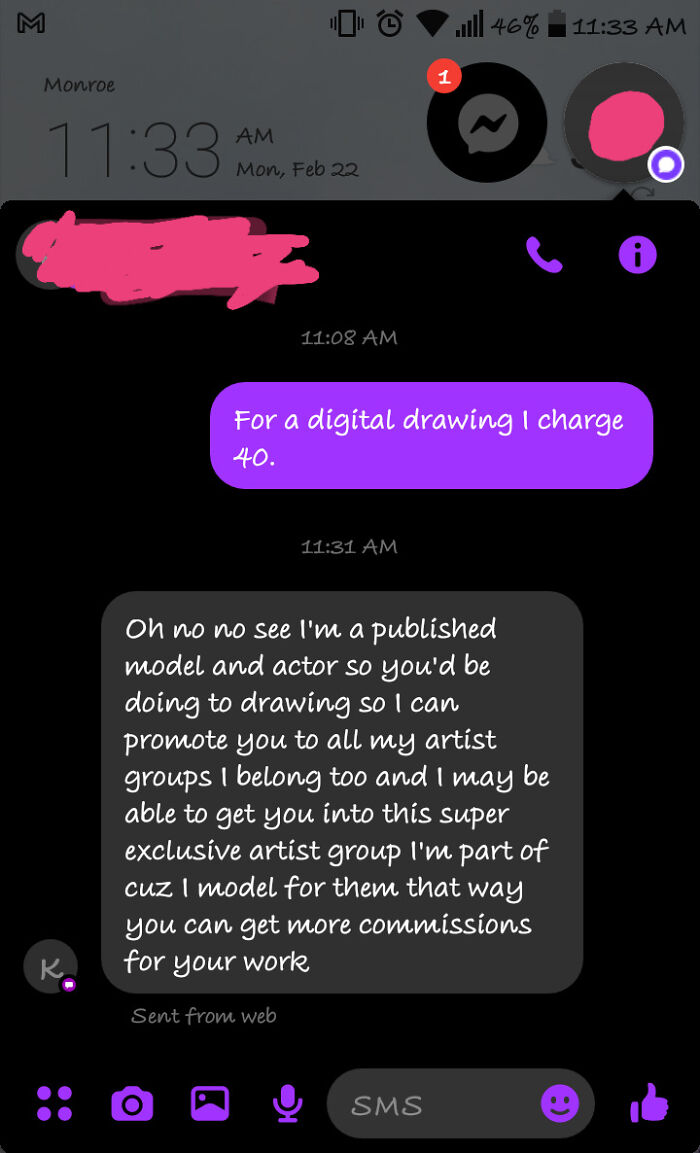This screenshot has height=1153, width=700.
Task: Open conversation info details
Action: tap(637, 255)
